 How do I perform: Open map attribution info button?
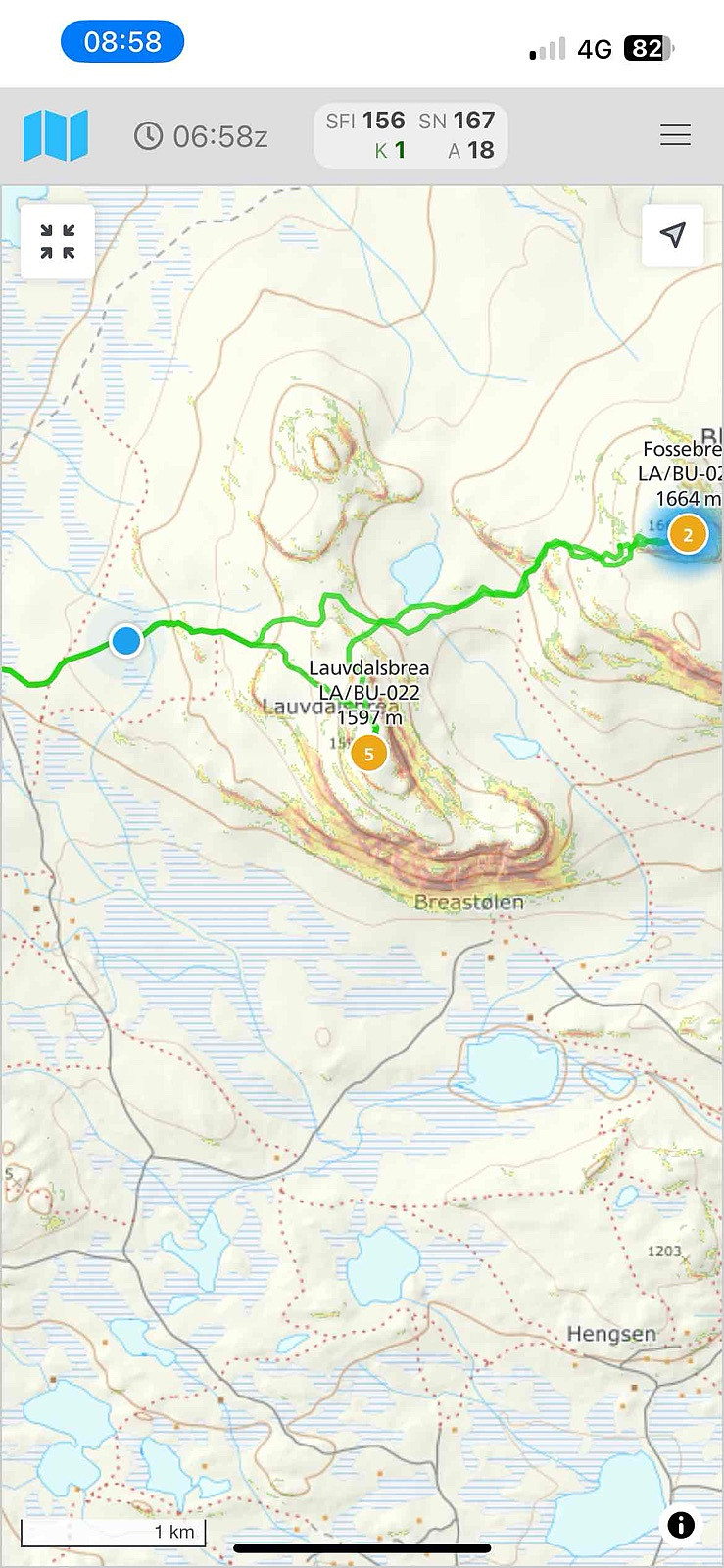point(681,1524)
